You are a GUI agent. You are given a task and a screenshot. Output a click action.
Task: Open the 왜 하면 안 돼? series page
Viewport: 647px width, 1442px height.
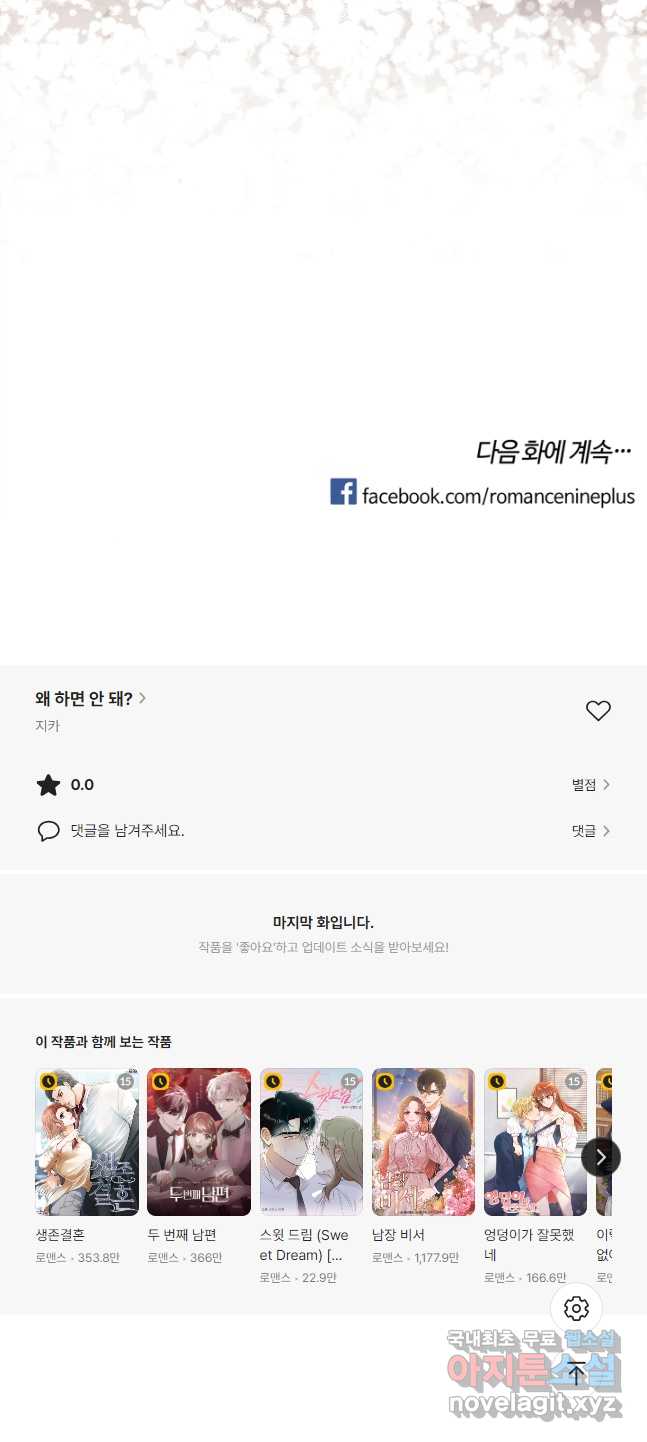90,698
